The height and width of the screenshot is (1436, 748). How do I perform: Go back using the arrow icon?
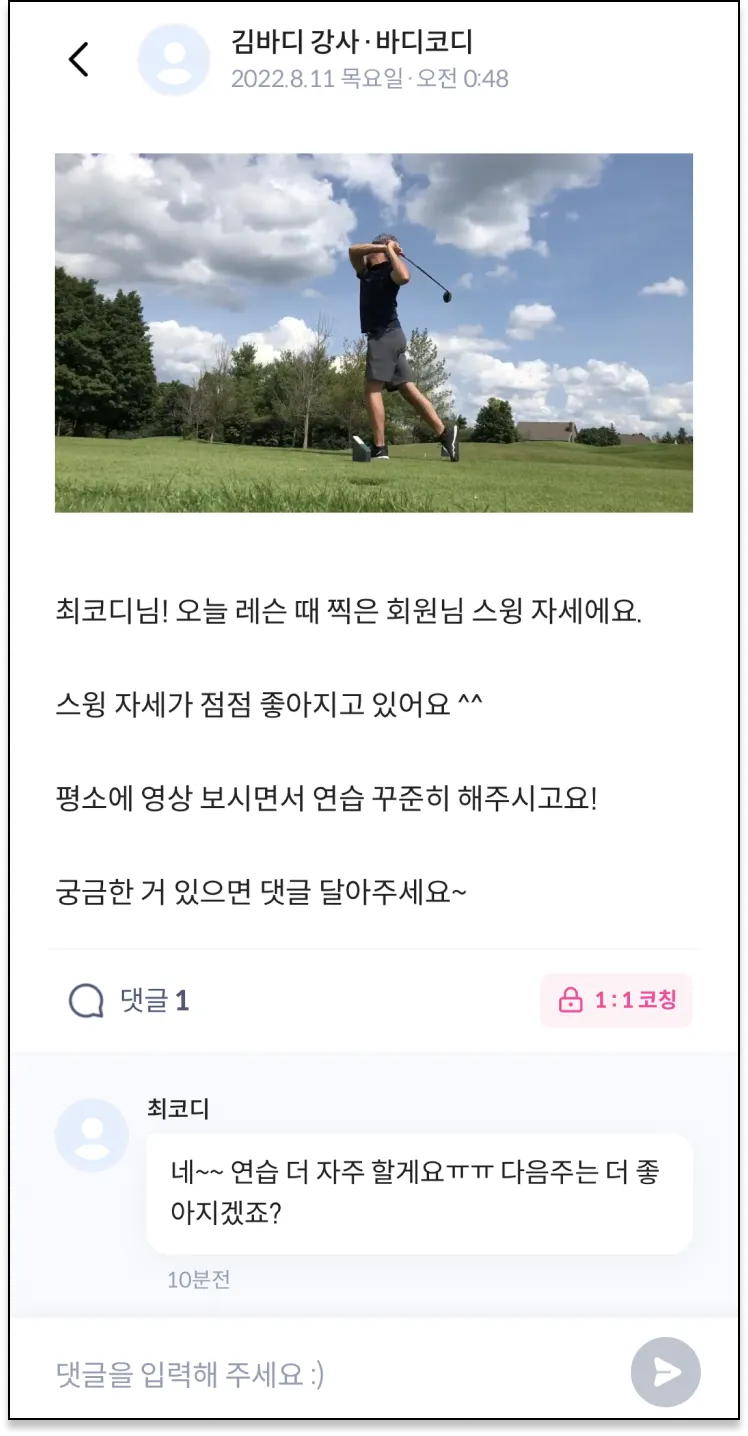[x=78, y=60]
